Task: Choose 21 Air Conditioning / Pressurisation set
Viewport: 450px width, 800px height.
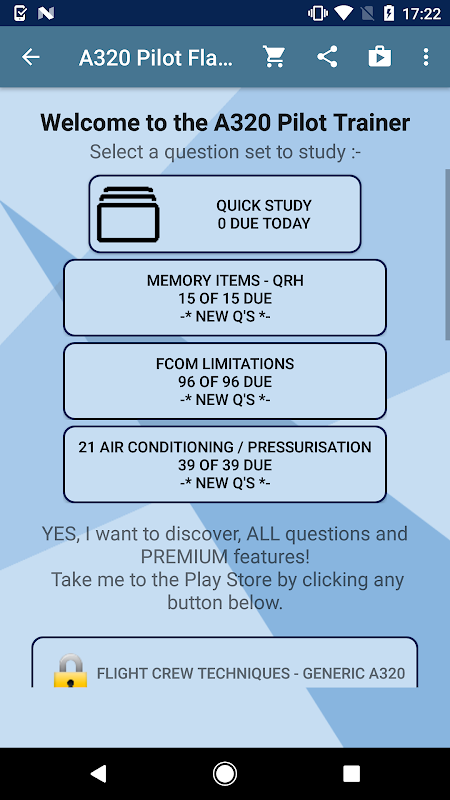Action: click(x=225, y=465)
